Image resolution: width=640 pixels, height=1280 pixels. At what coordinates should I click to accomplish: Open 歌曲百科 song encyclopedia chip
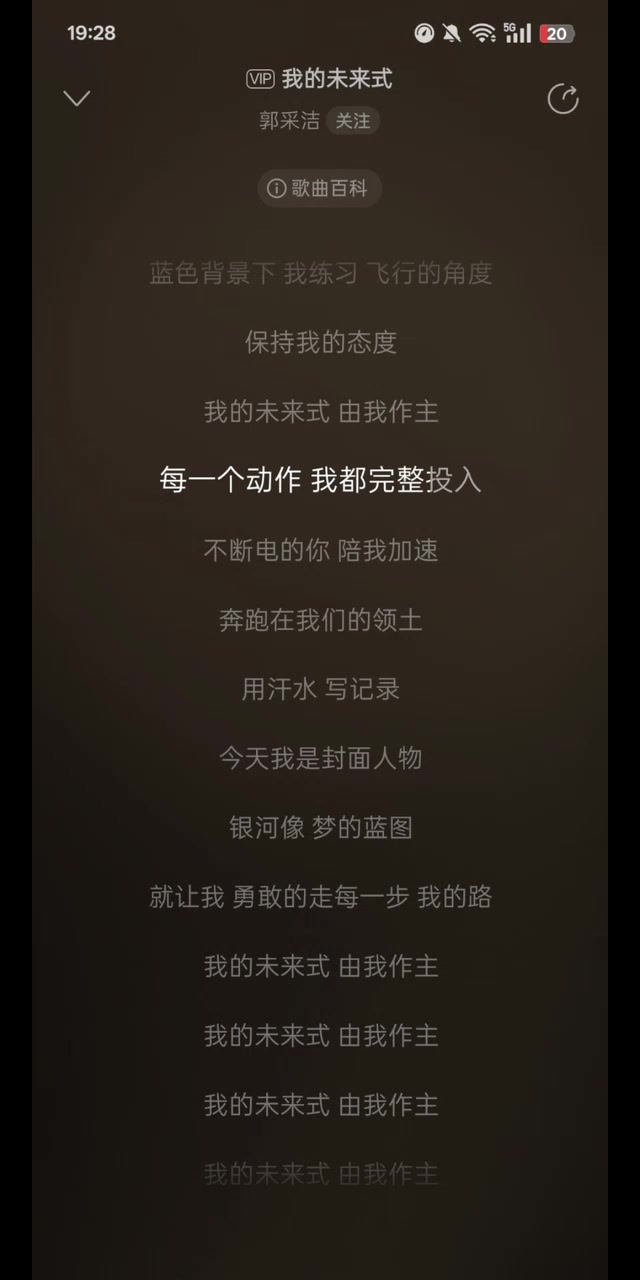click(319, 189)
